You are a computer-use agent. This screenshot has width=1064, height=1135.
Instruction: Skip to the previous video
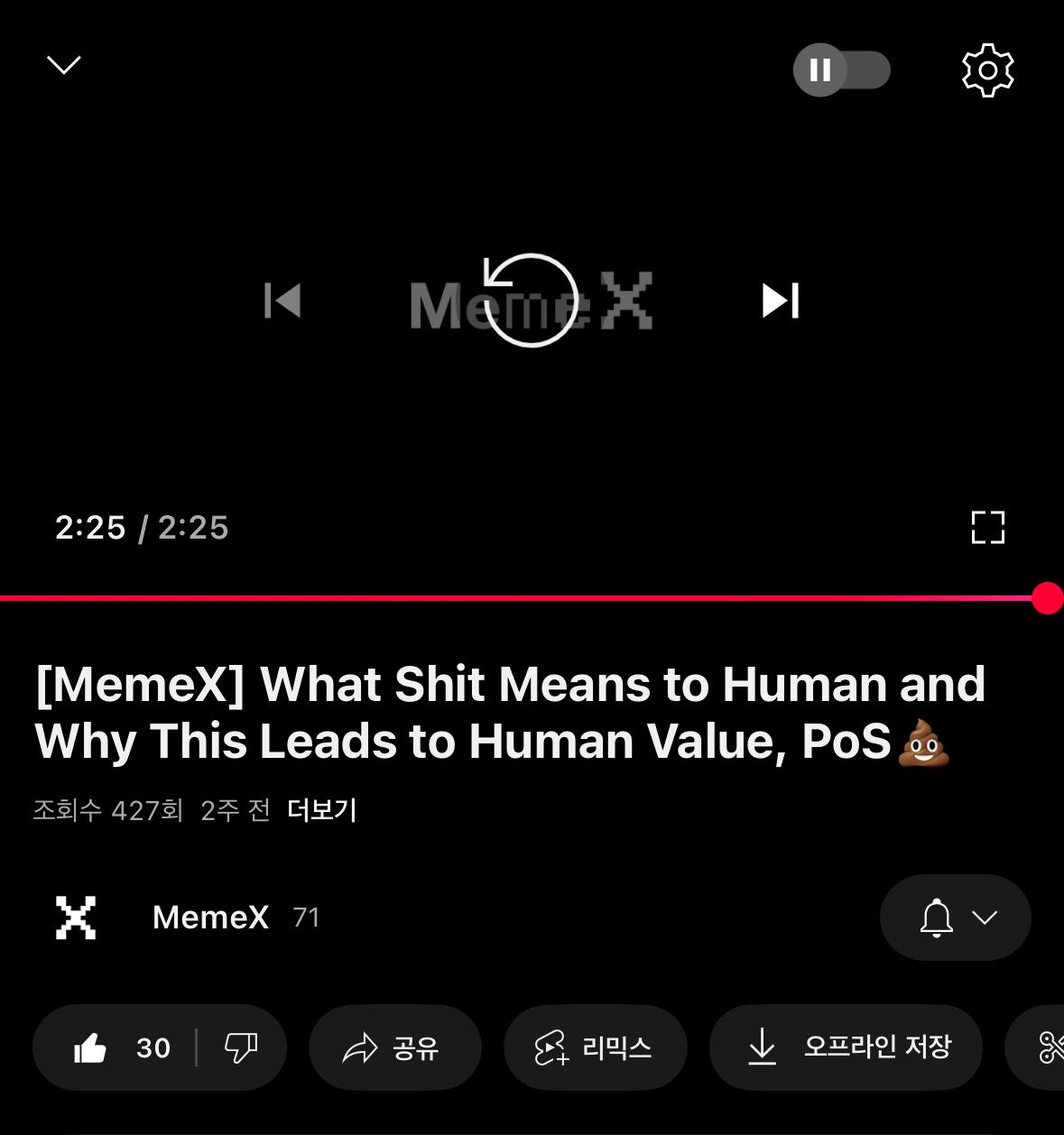282,300
